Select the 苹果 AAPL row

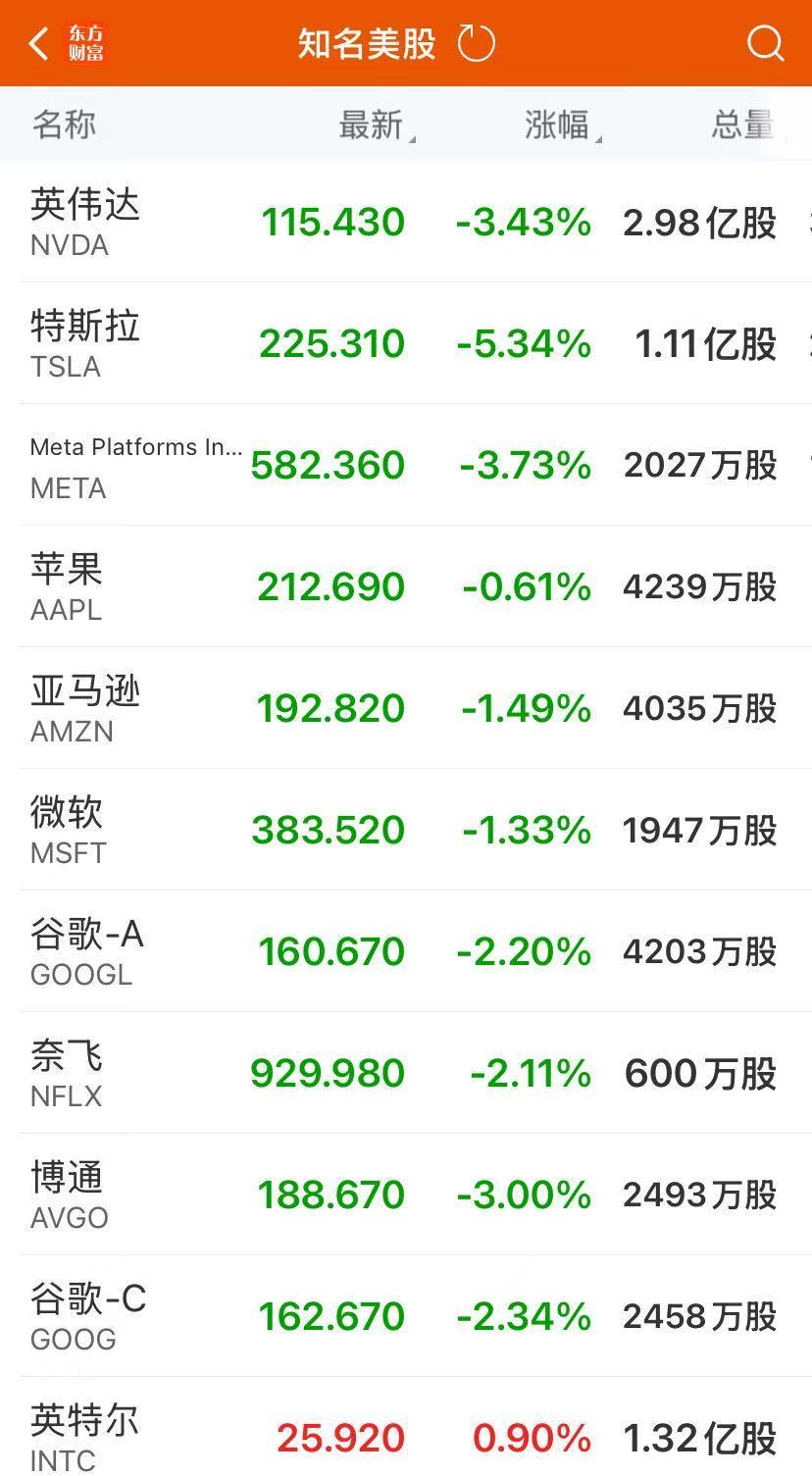click(x=406, y=586)
